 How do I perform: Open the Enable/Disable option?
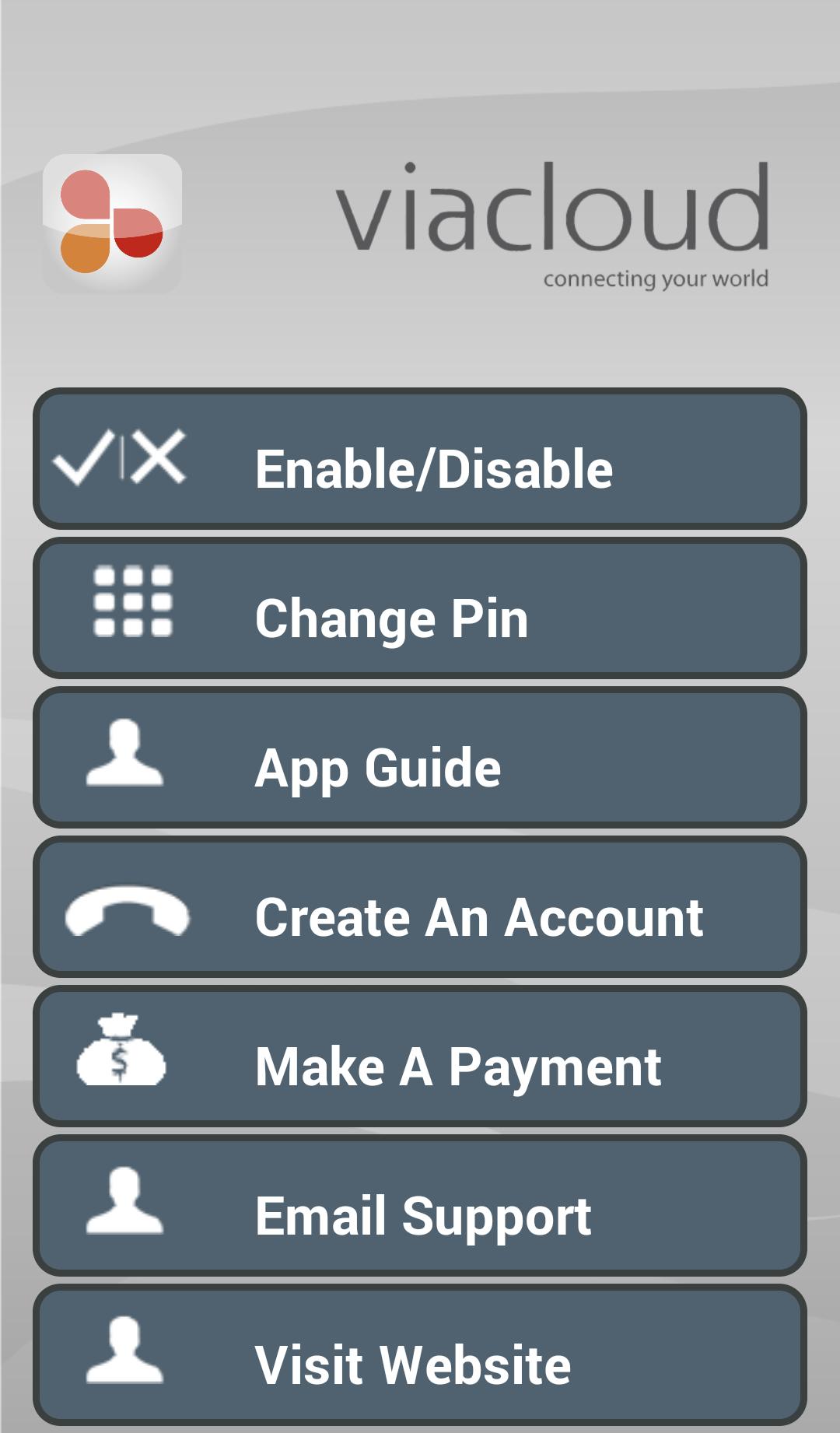(x=420, y=460)
